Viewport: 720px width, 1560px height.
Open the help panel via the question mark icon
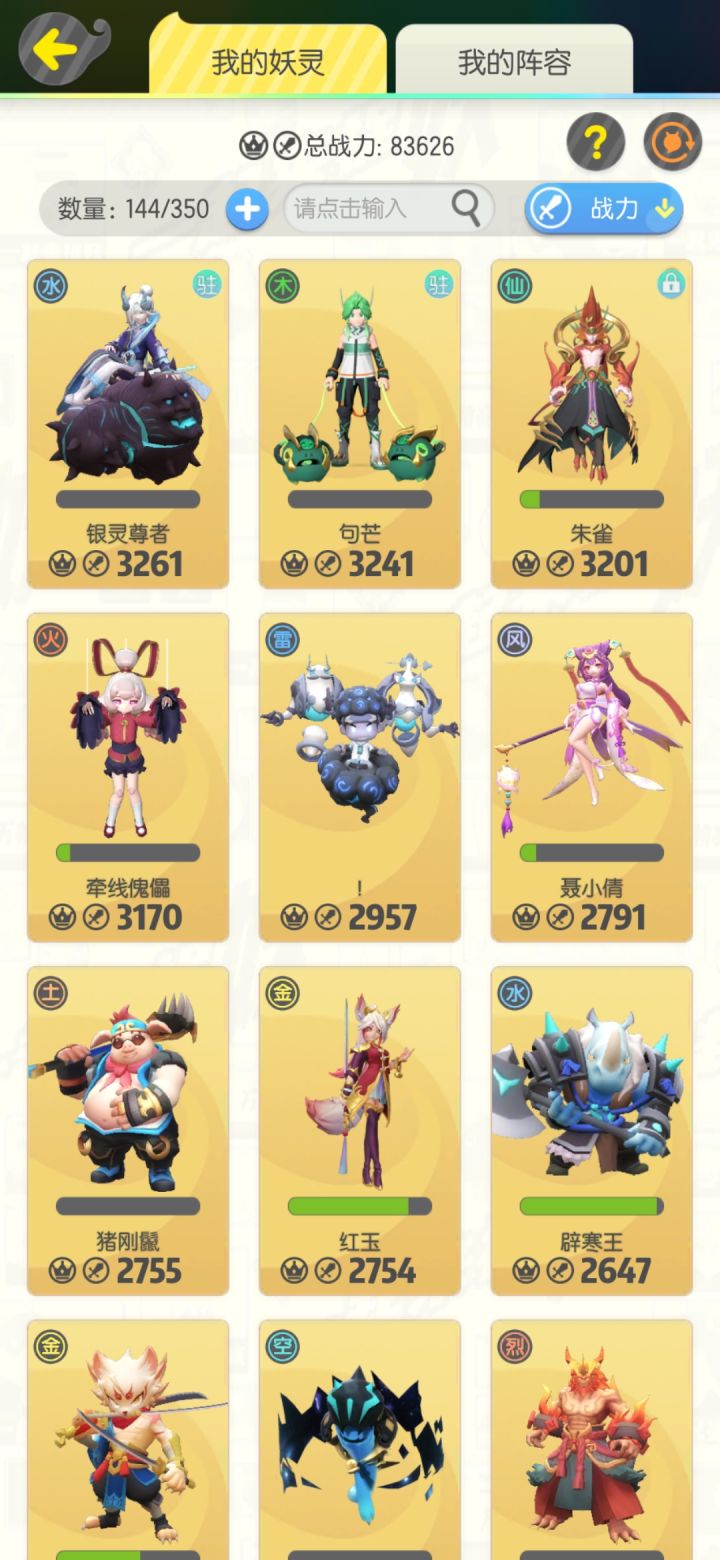coord(597,142)
